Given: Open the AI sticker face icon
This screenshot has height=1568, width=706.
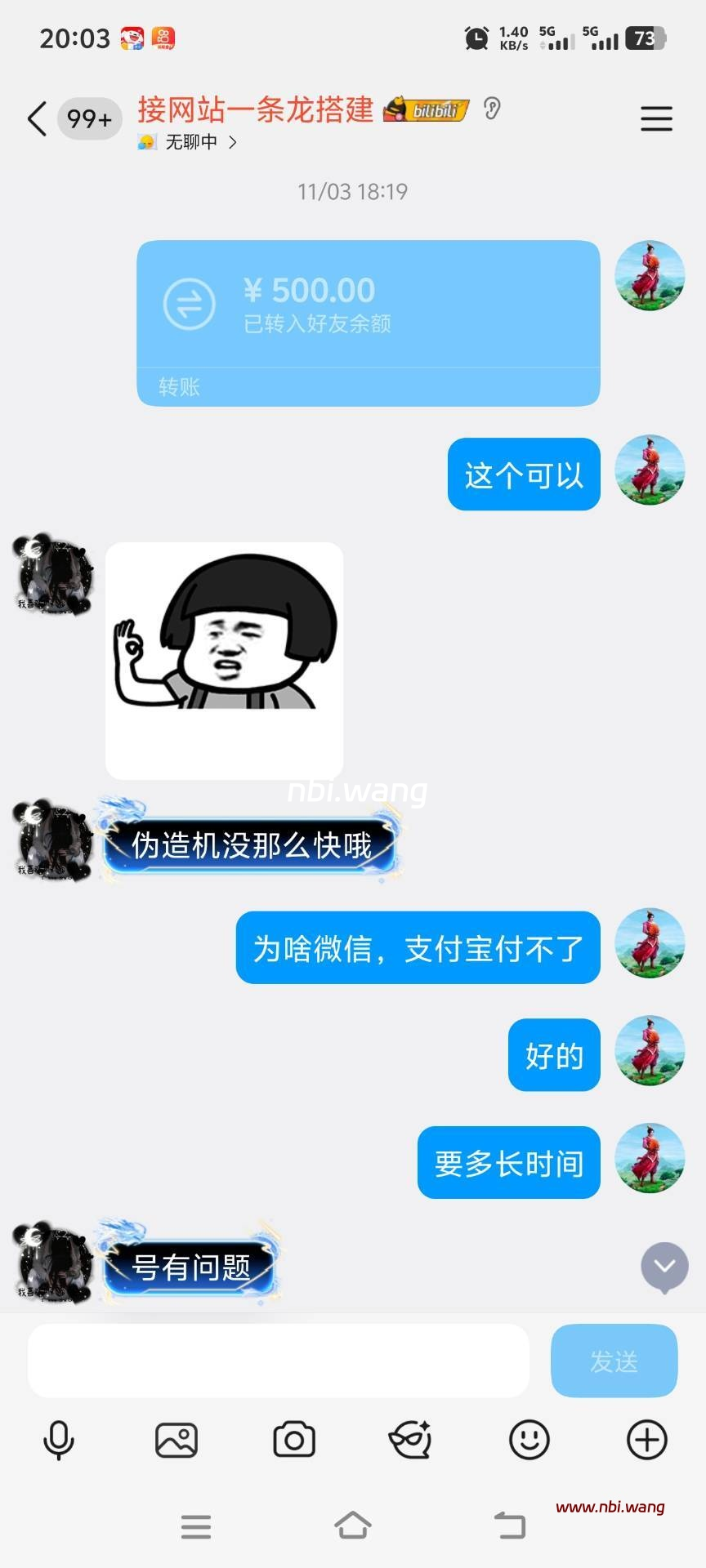Looking at the screenshot, I should pyautogui.click(x=410, y=1440).
